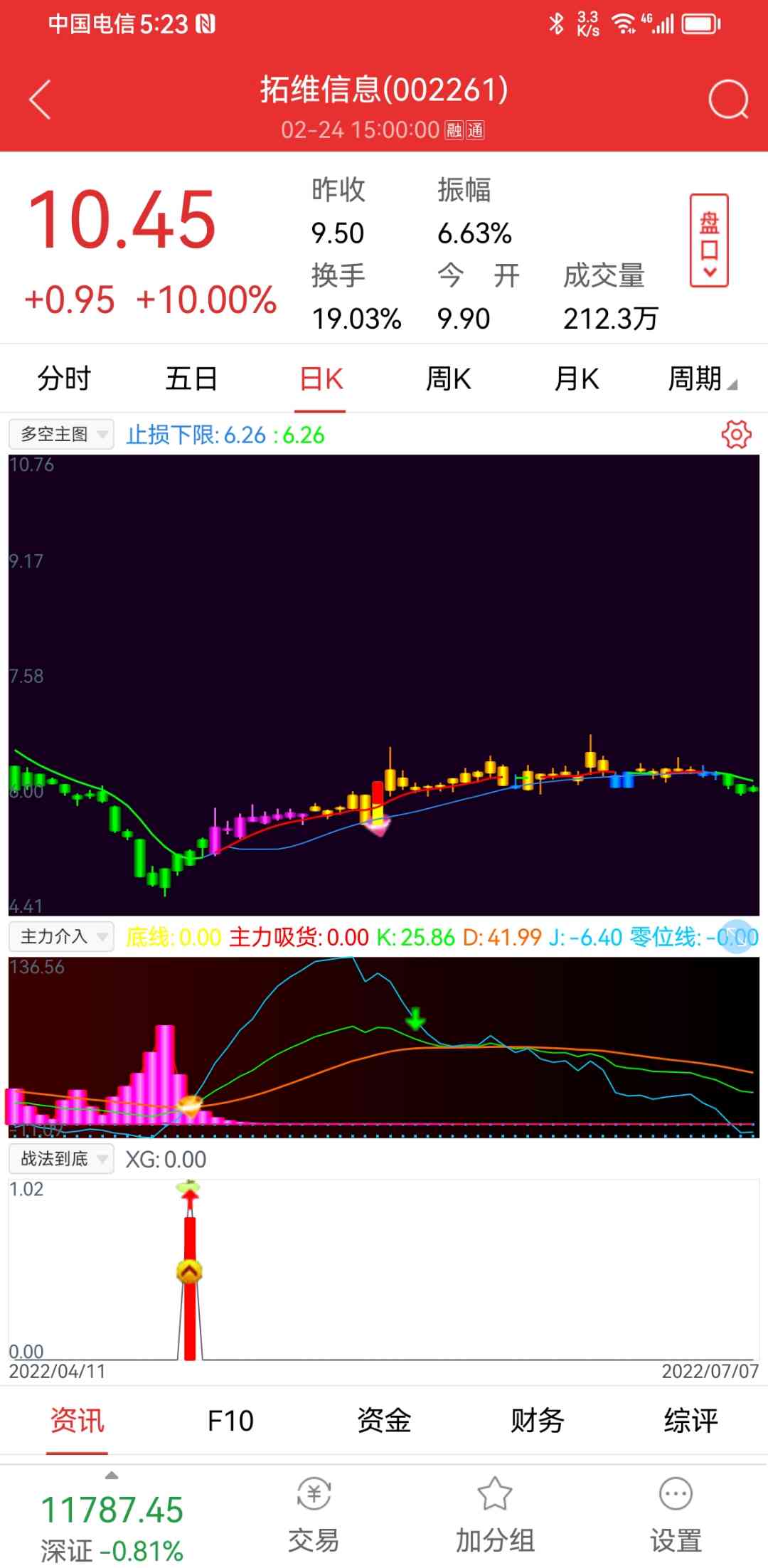This screenshot has height=1568, width=768.
Task: Switch to the 月K chart tab
Action: click(576, 378)
